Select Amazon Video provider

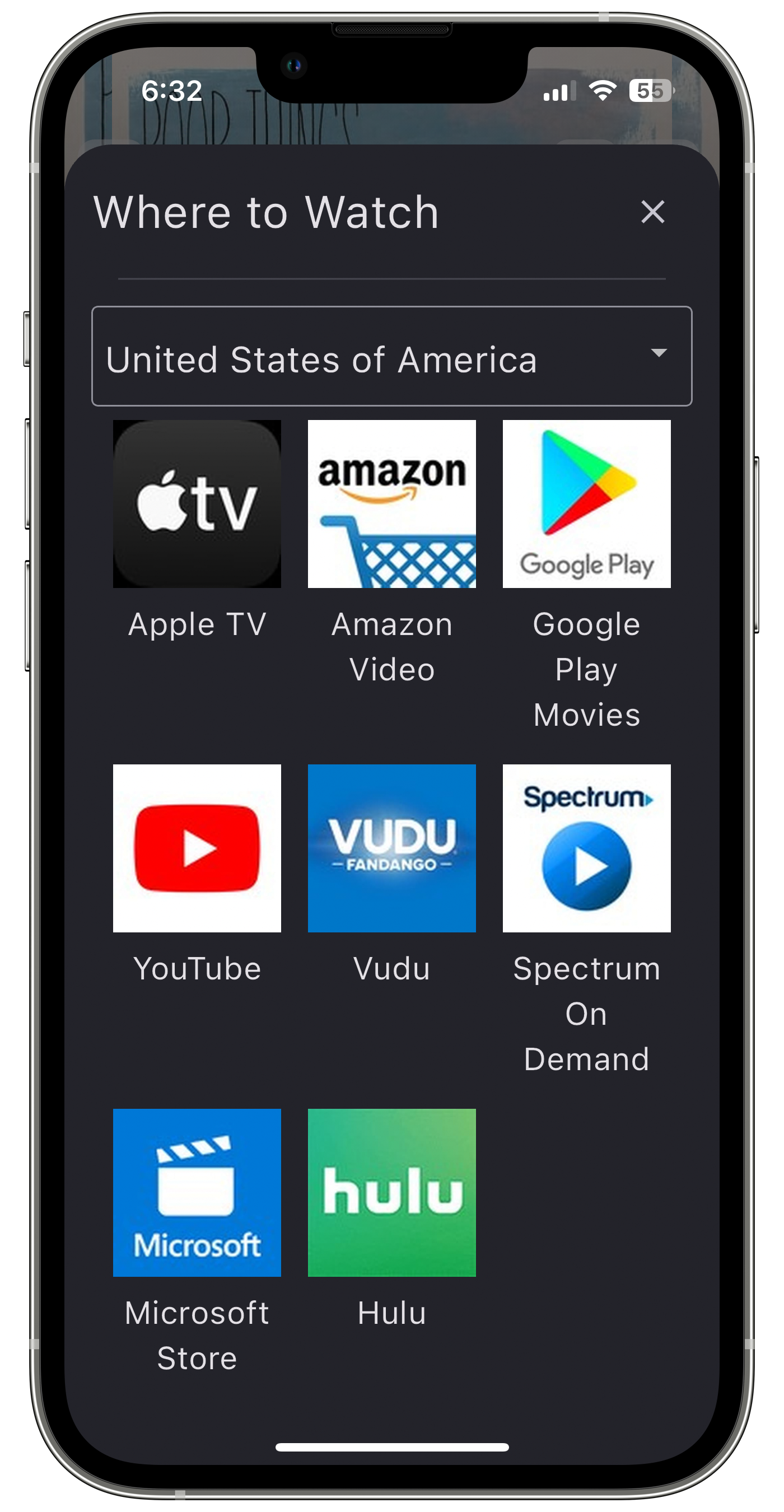[x=391, y=503]
